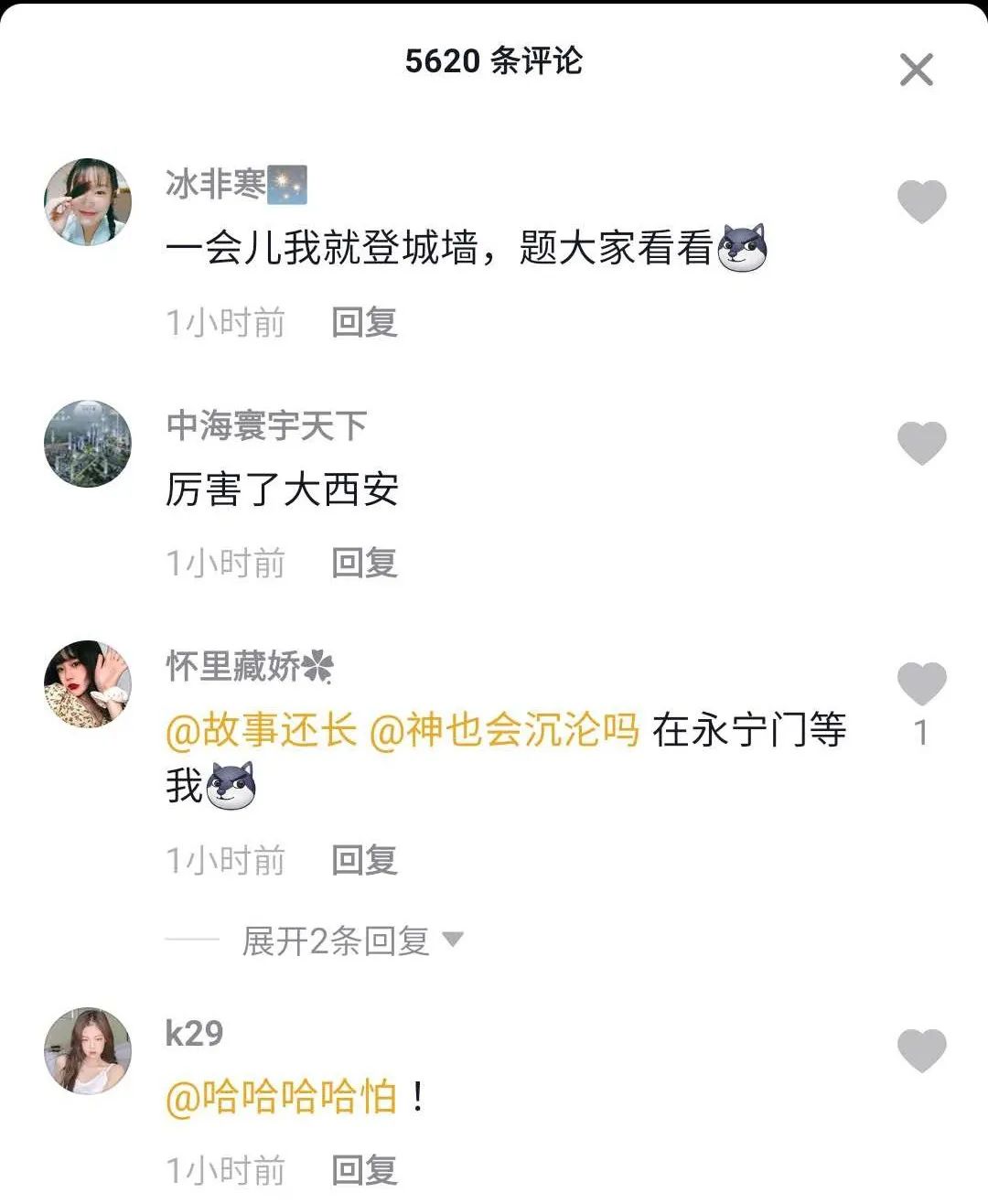Viewport: 988px width, 1204px height.
Task: Open 中海寰宇天下's profile avatar
Action: (x=88, y=444)
